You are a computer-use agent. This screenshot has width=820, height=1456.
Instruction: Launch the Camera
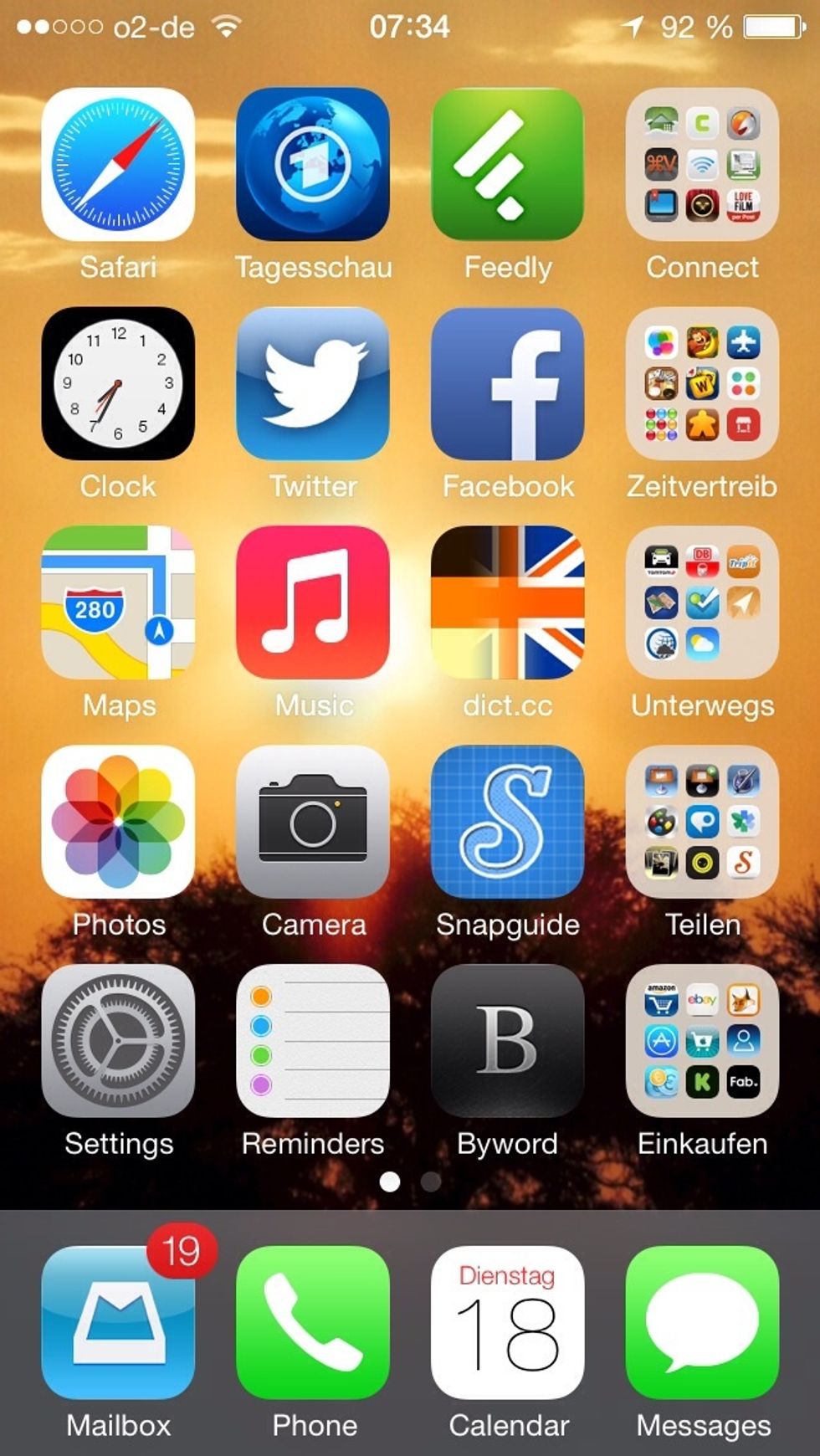coord(313,822)
